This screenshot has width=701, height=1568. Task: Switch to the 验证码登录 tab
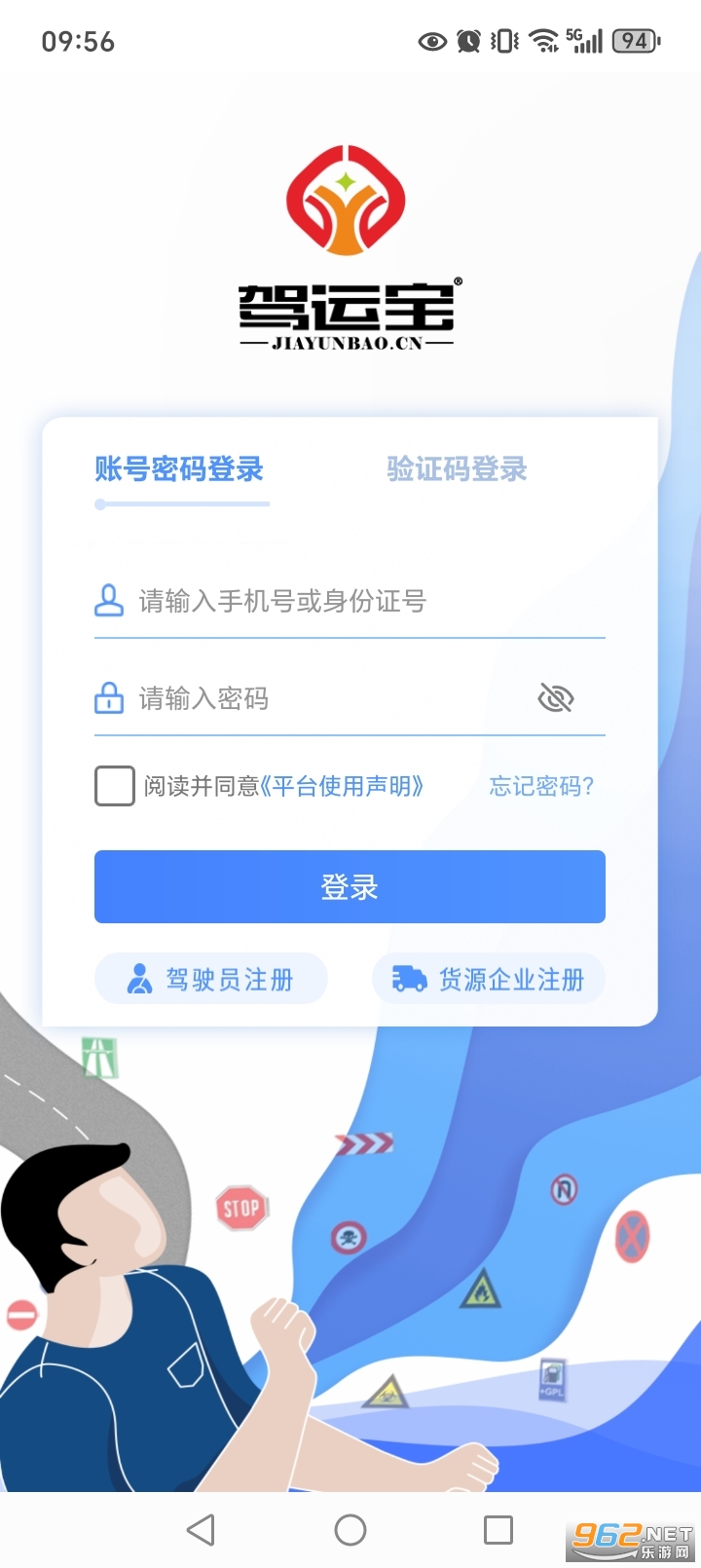tap(454, 469)
